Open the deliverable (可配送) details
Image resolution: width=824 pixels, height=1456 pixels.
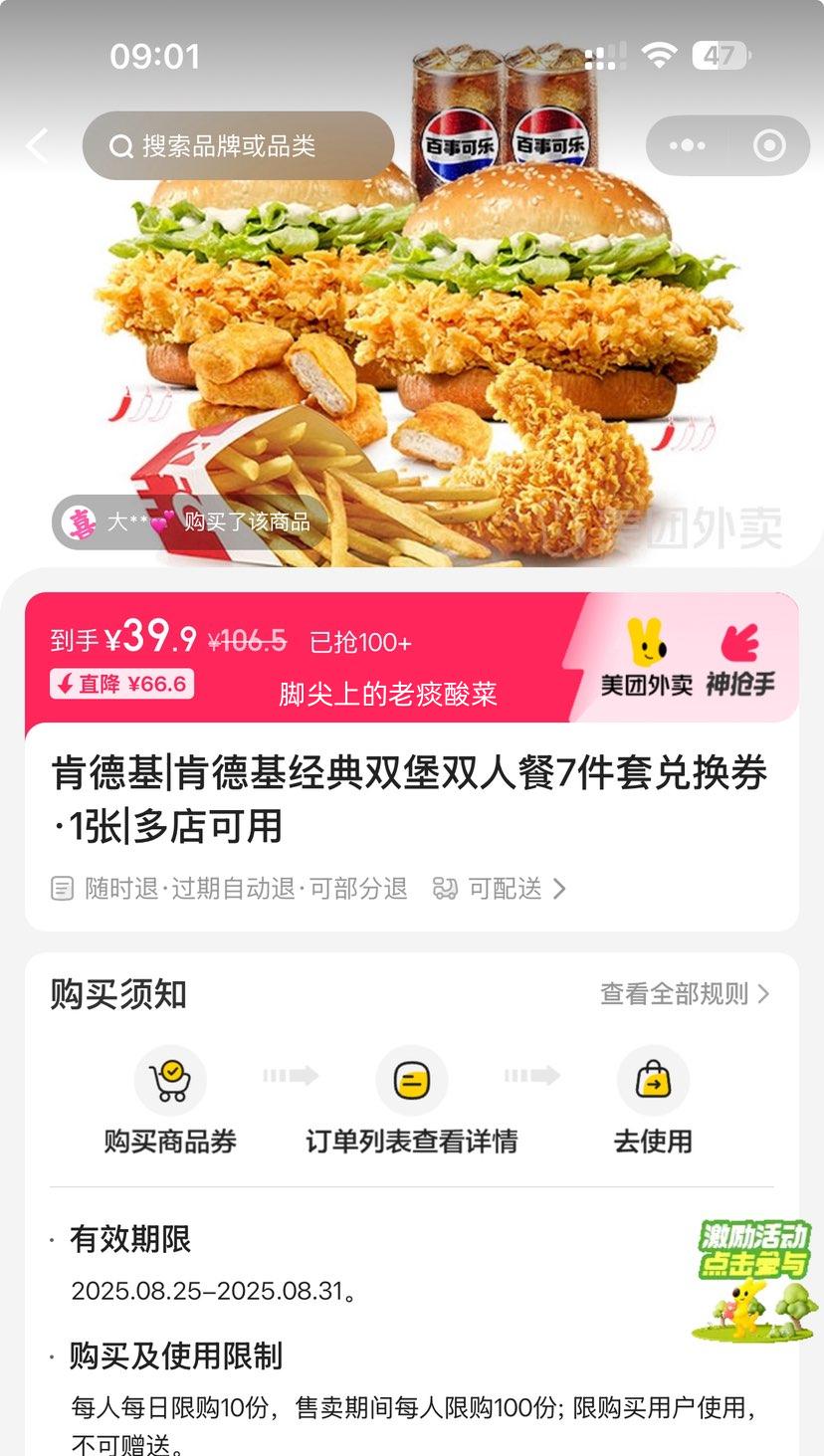click(x=500, y=888)
